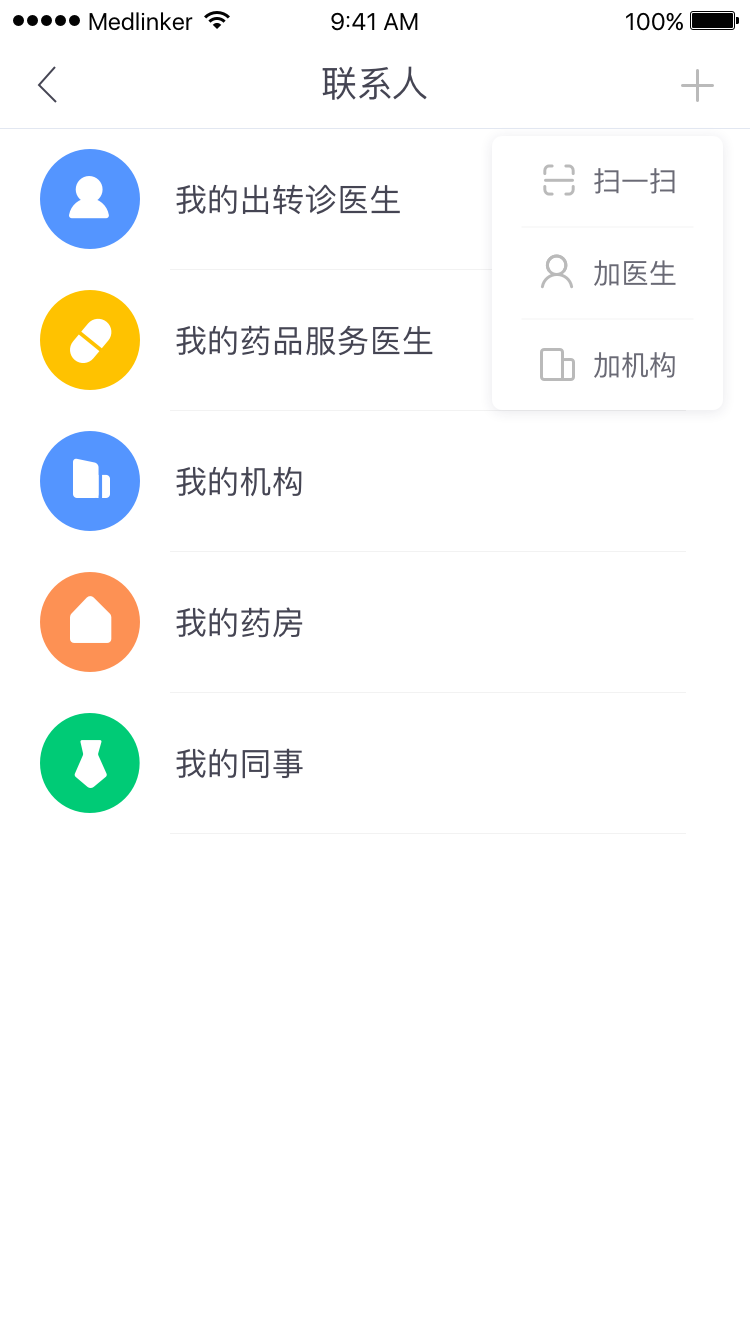This screenshot has width=750, height=1334.
Task: Open 我的出转诊医生 list
Action: pyautogui.click(x=375, y=199)
